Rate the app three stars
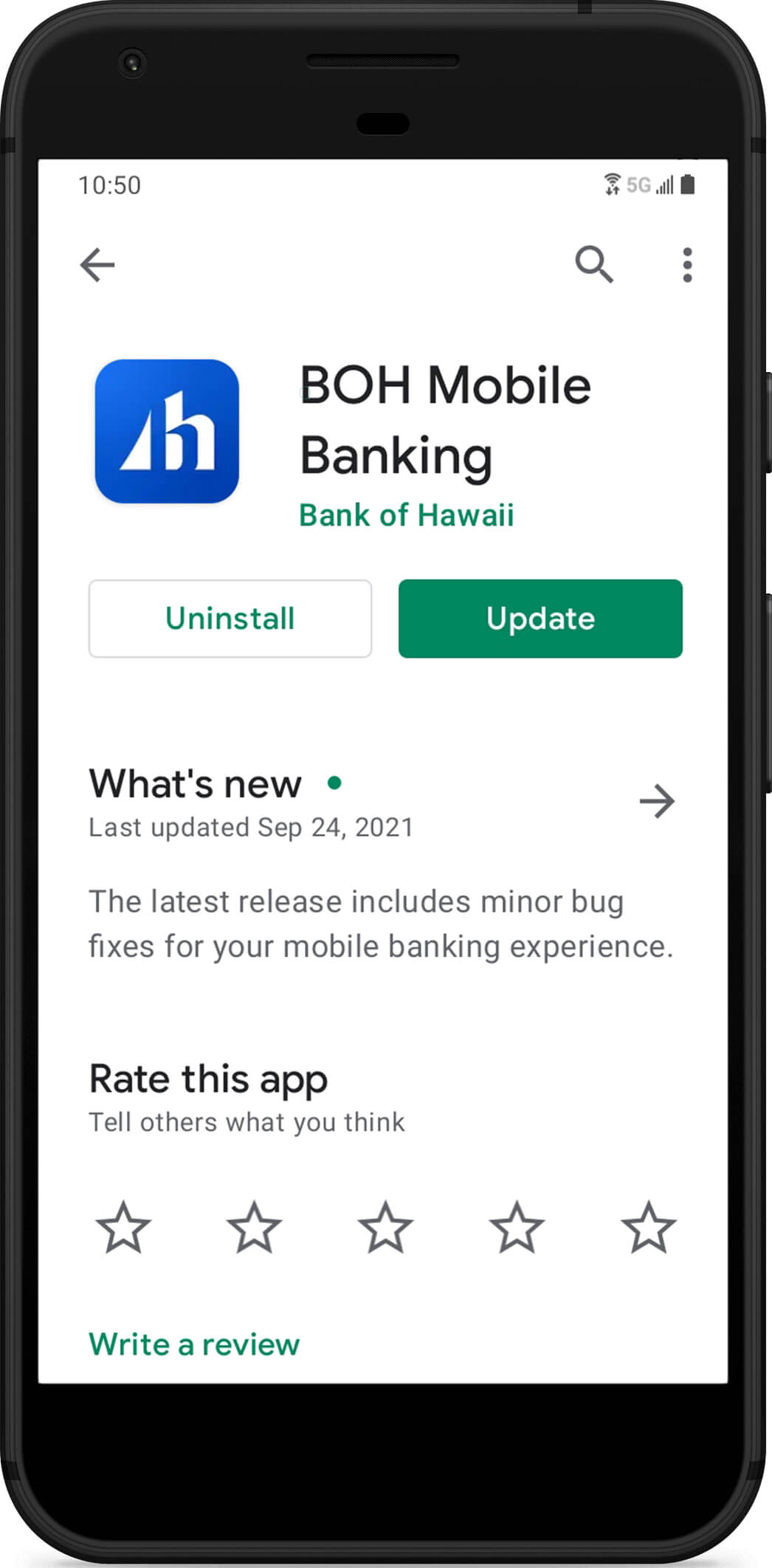 click(385, 1228)
